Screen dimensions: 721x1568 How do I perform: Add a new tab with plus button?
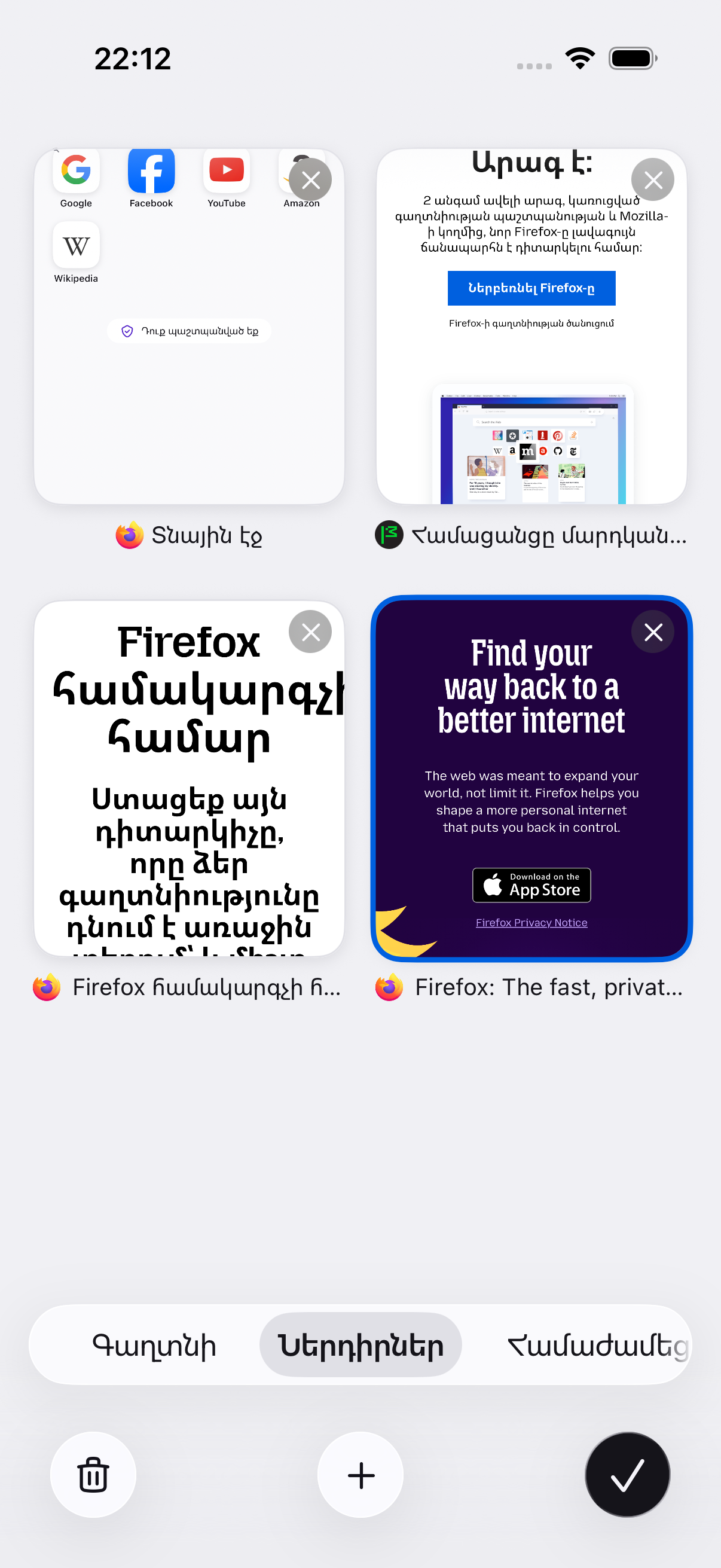click(361, 1475)
